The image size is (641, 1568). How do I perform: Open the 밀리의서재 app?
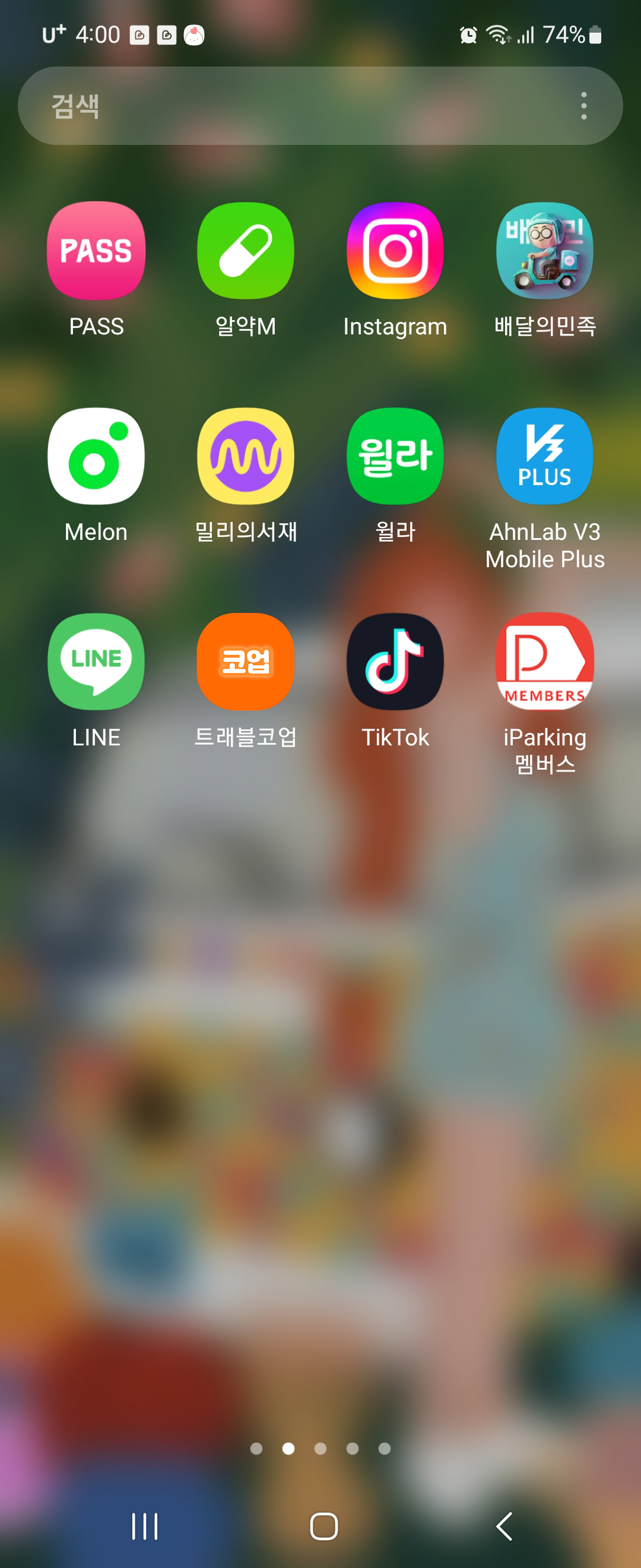(x=246, y=457)
